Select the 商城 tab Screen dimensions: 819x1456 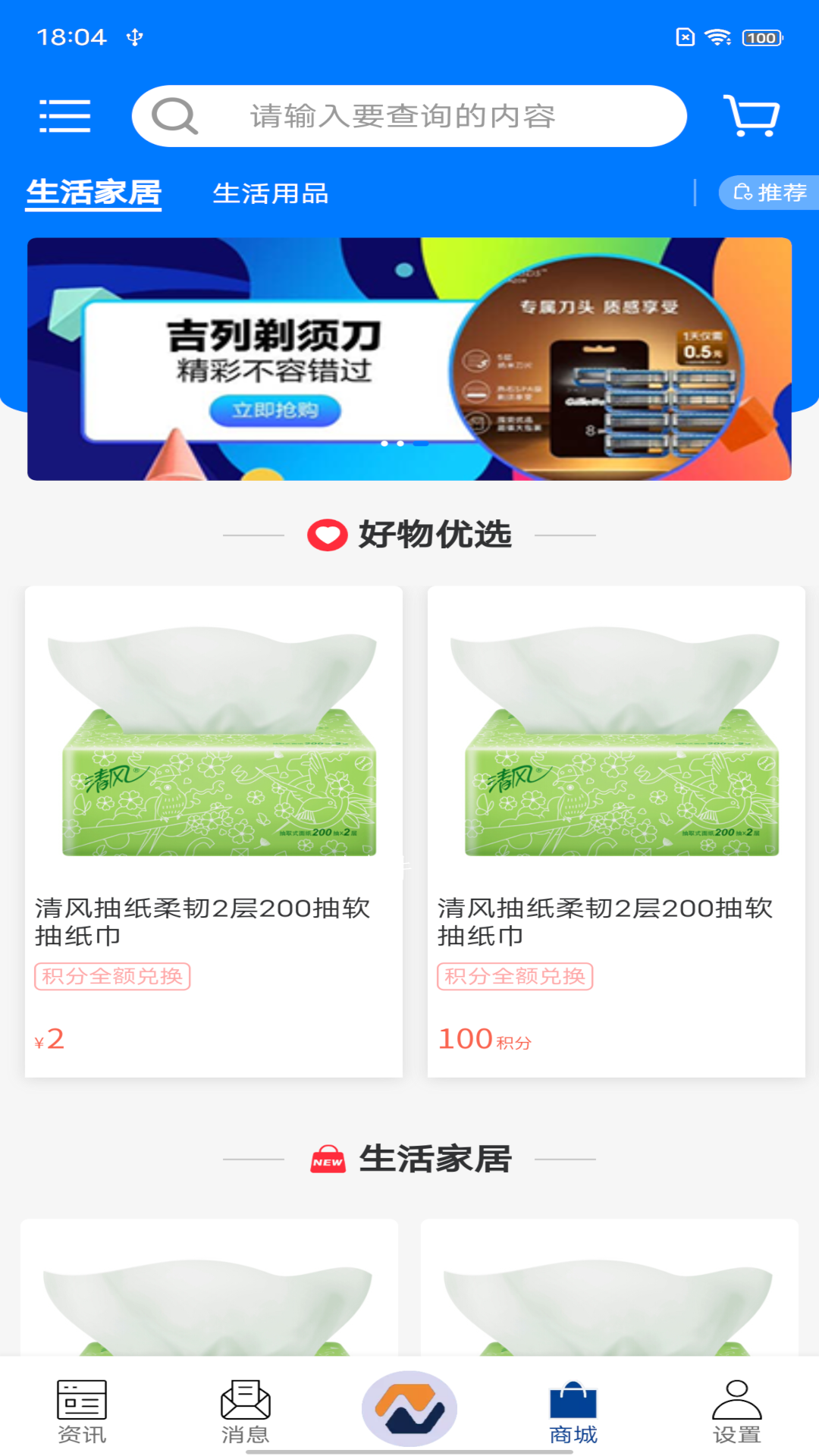(x=573, y=1412)
